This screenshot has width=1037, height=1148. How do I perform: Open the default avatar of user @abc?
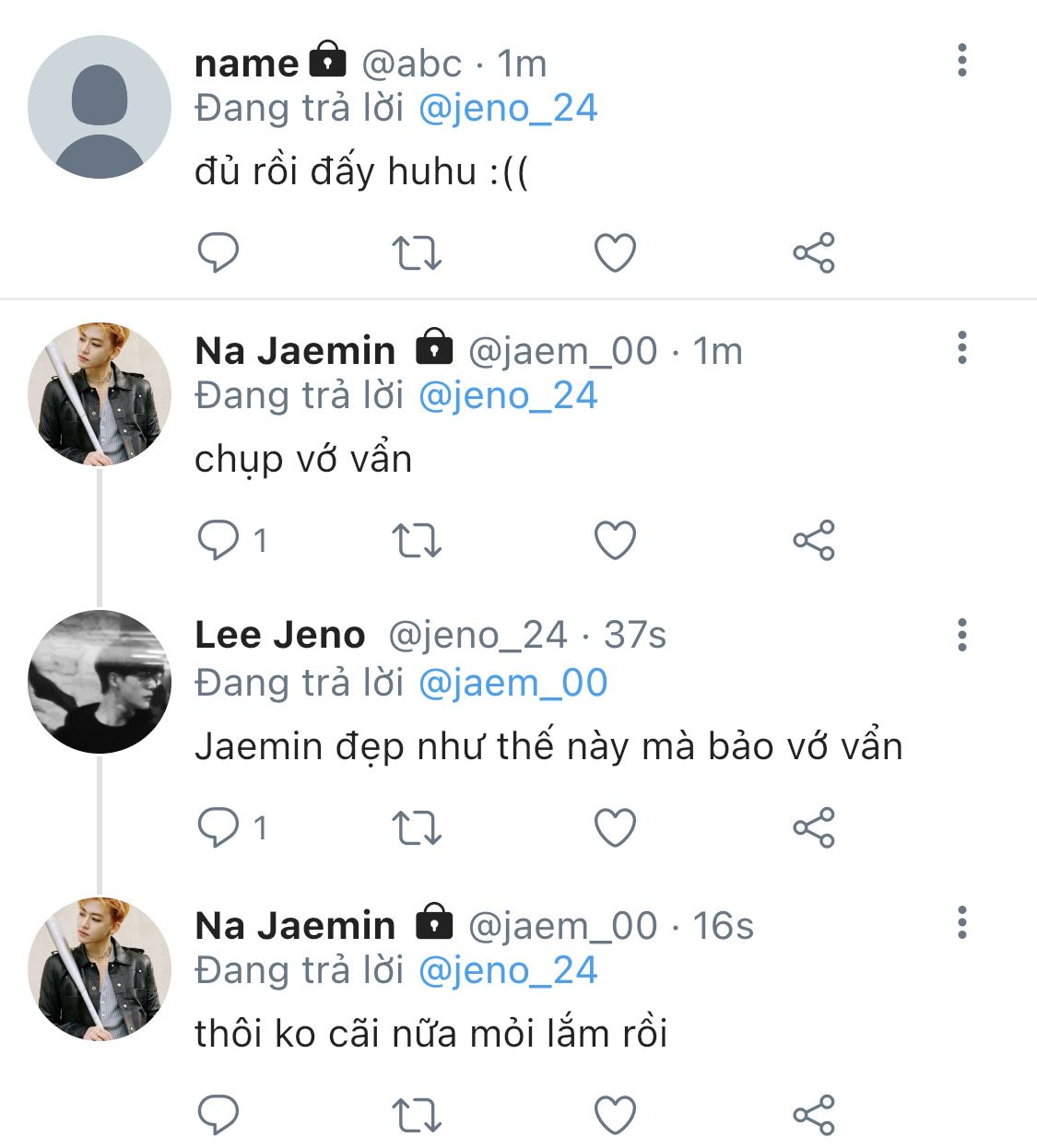tap(100, 107)
